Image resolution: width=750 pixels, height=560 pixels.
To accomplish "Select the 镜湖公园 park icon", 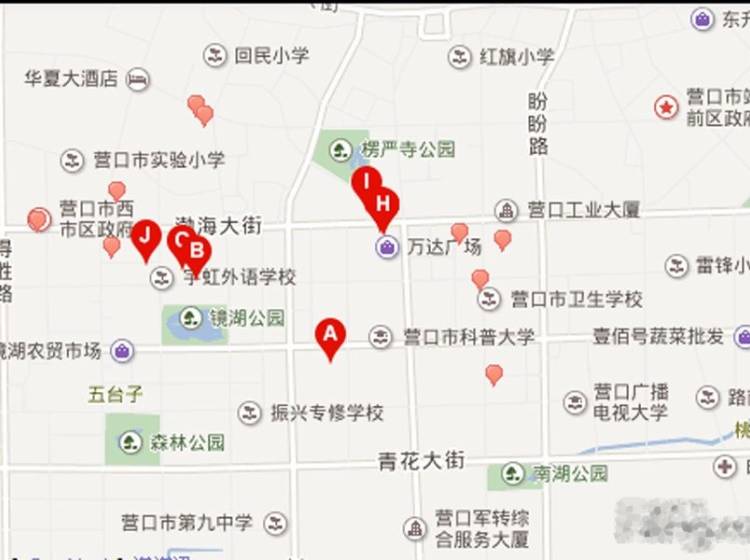I will (x=188, y=319).
